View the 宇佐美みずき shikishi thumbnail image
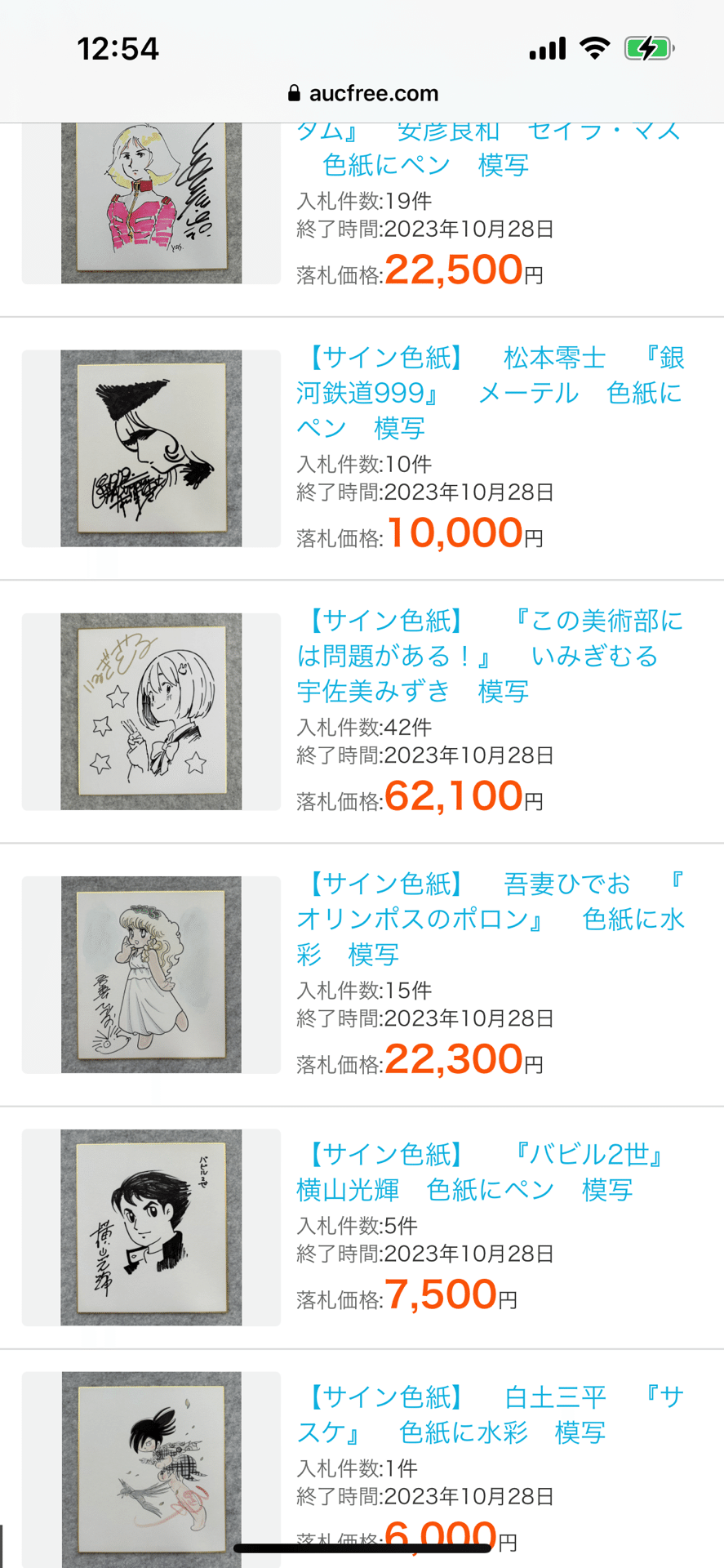This screenshot has width=724, height=1568. click(x=151, y=711)
